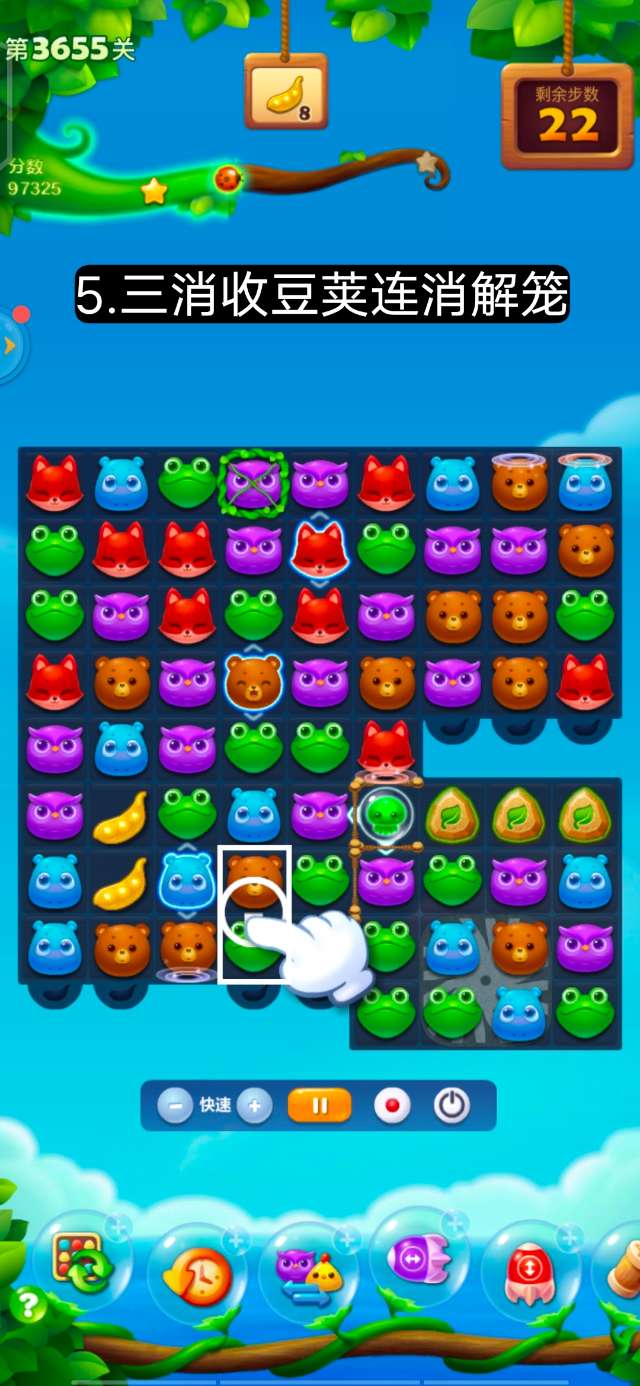Use the red vertical rocket booster
640x1386 pixels.
pos(529,1272)
